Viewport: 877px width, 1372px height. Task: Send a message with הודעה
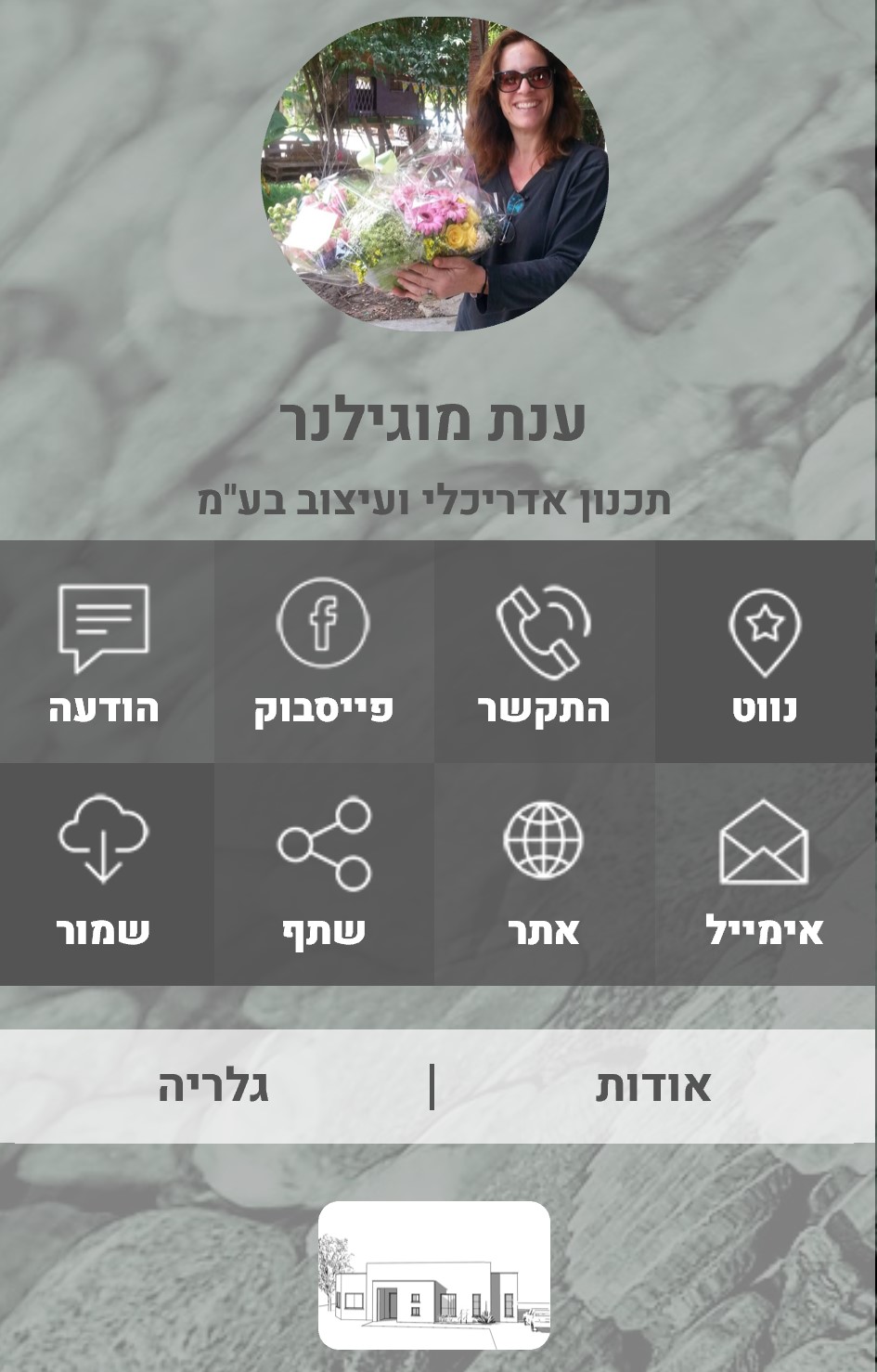(x=104, y=652)
